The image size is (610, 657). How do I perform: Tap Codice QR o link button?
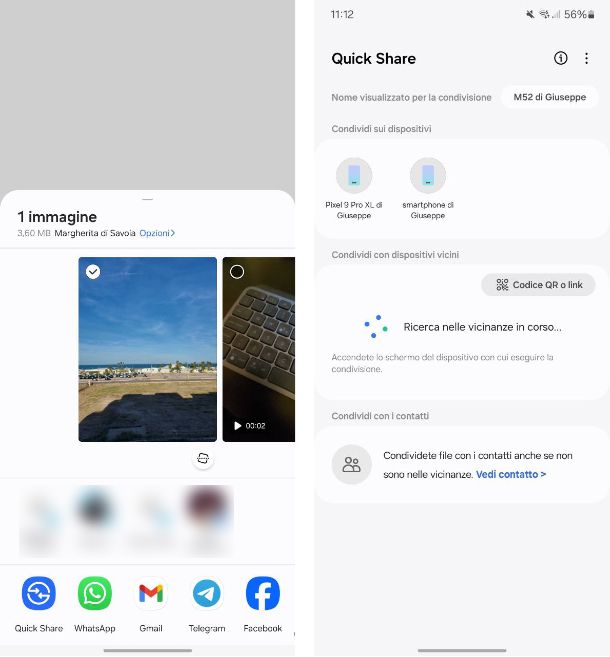pos(539,285)
